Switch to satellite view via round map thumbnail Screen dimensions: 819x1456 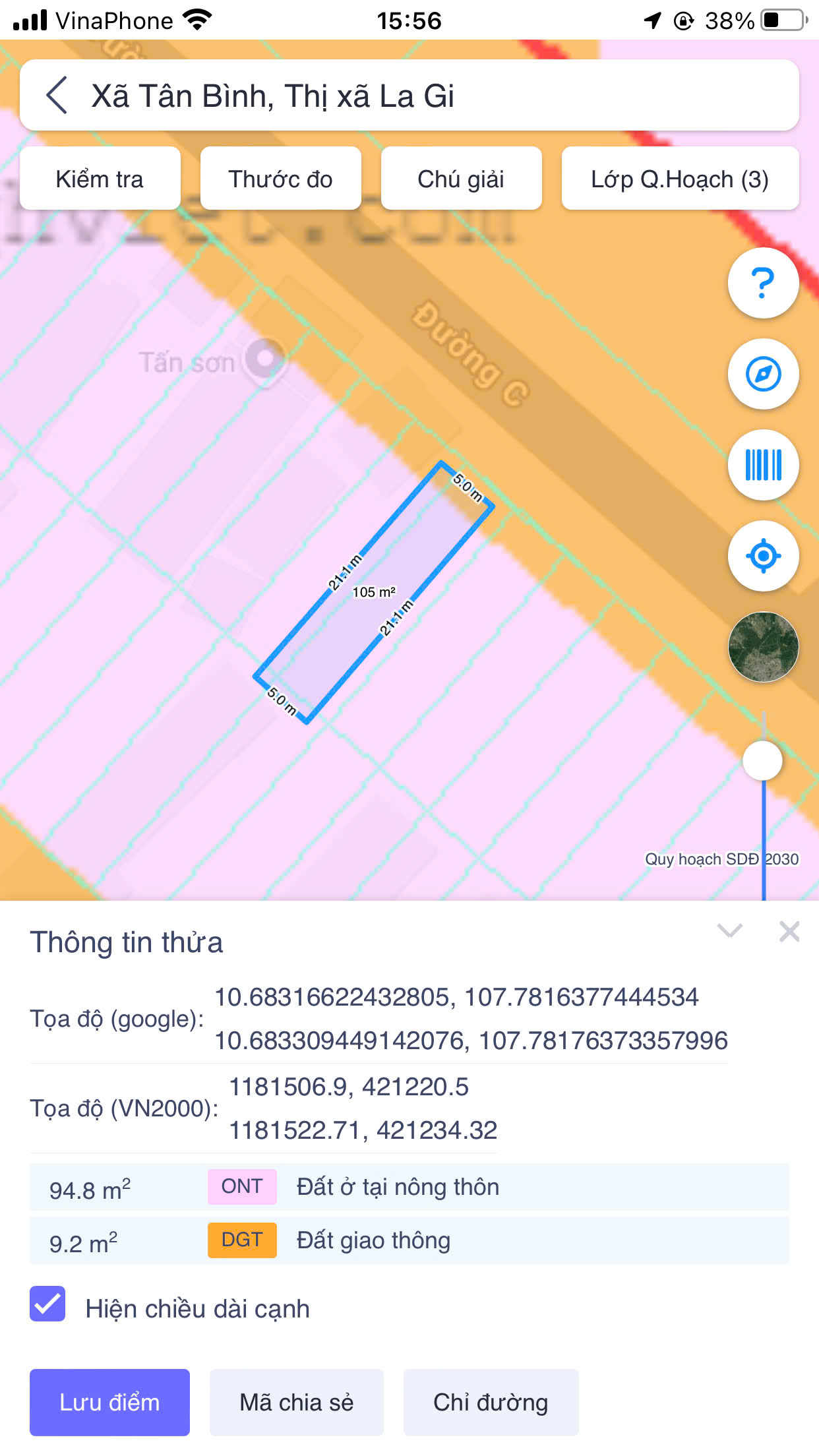pos(762,648)
